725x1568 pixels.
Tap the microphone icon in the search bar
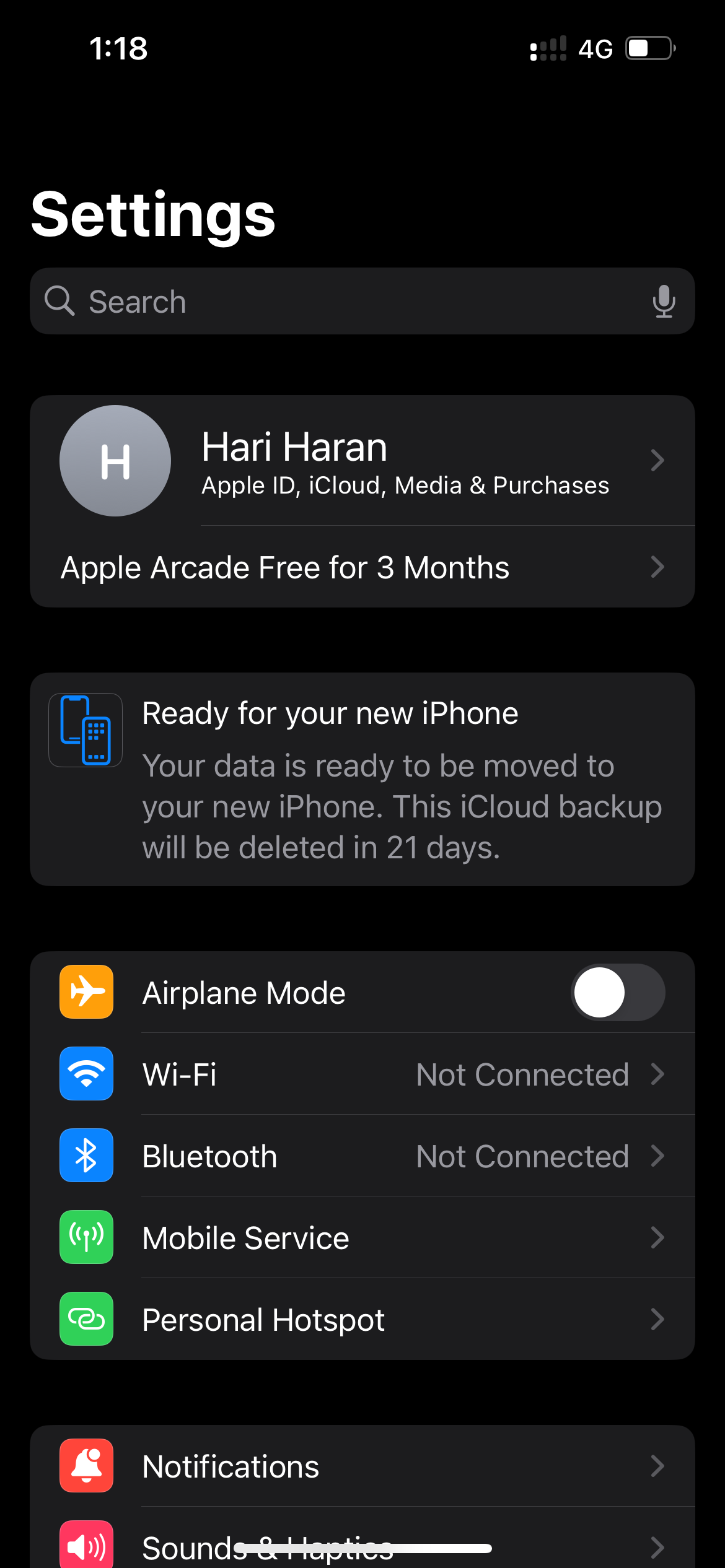(x=662, y=302)
